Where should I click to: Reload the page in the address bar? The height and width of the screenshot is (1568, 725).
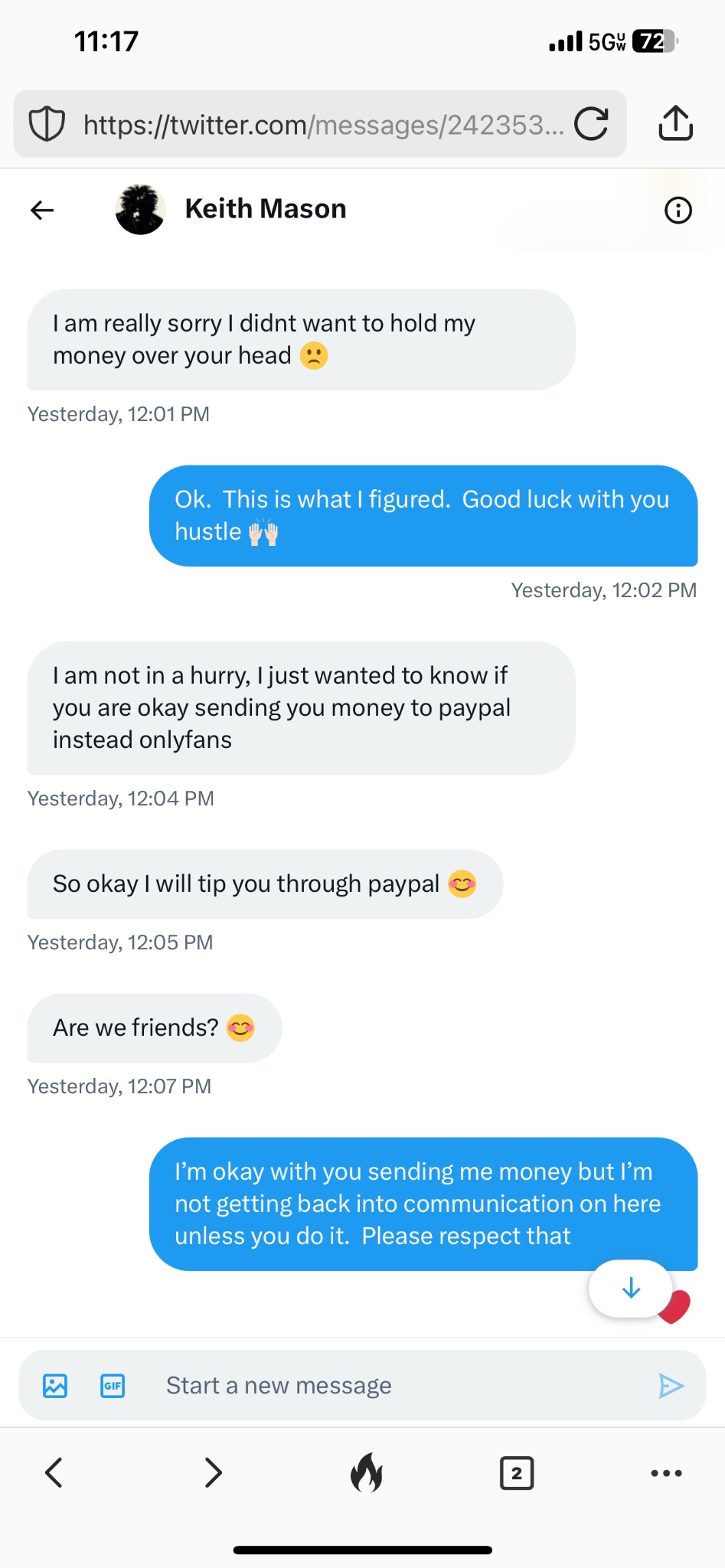(x=591, y=123)
